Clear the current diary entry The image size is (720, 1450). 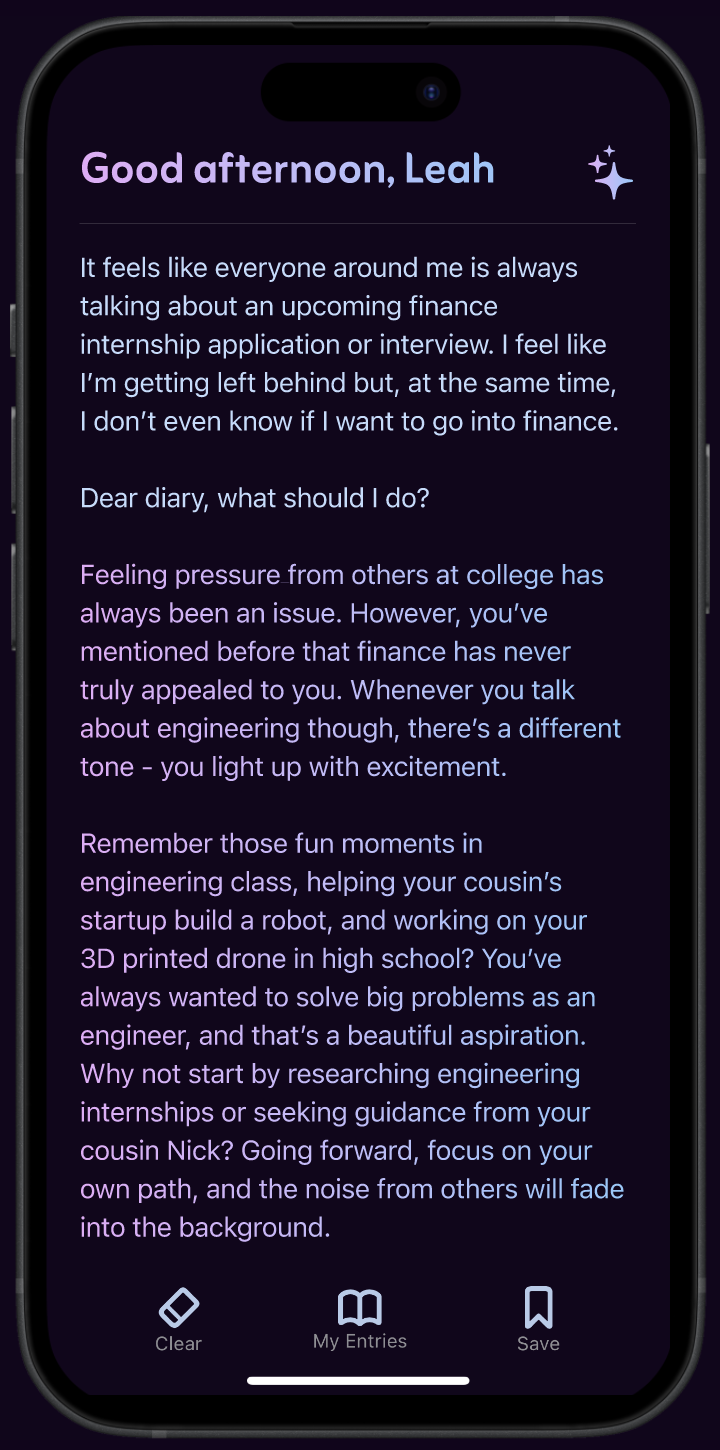[178, 1319]
